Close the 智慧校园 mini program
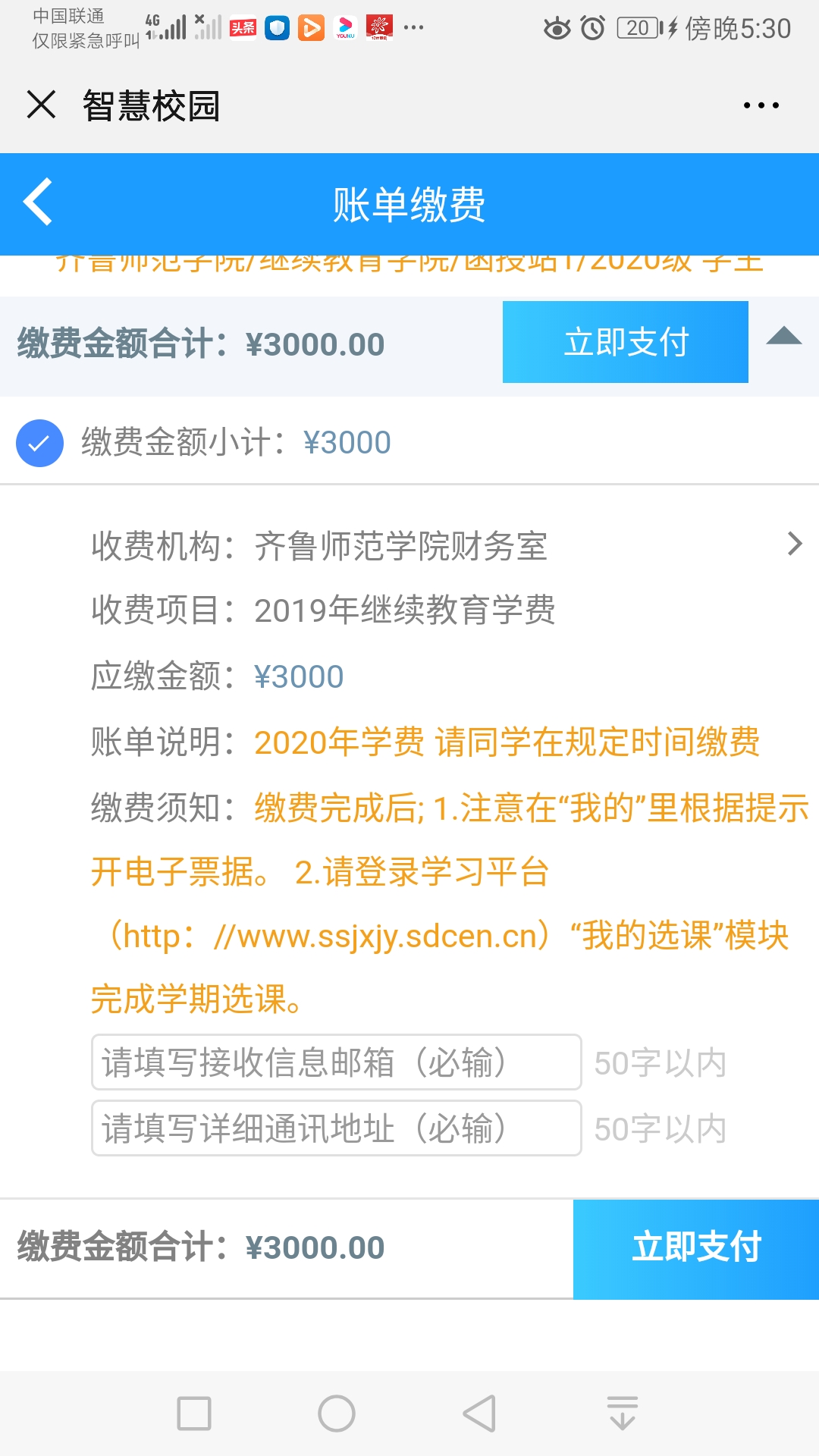This screenshot has height=1456, width=819. tap(41, 105)
